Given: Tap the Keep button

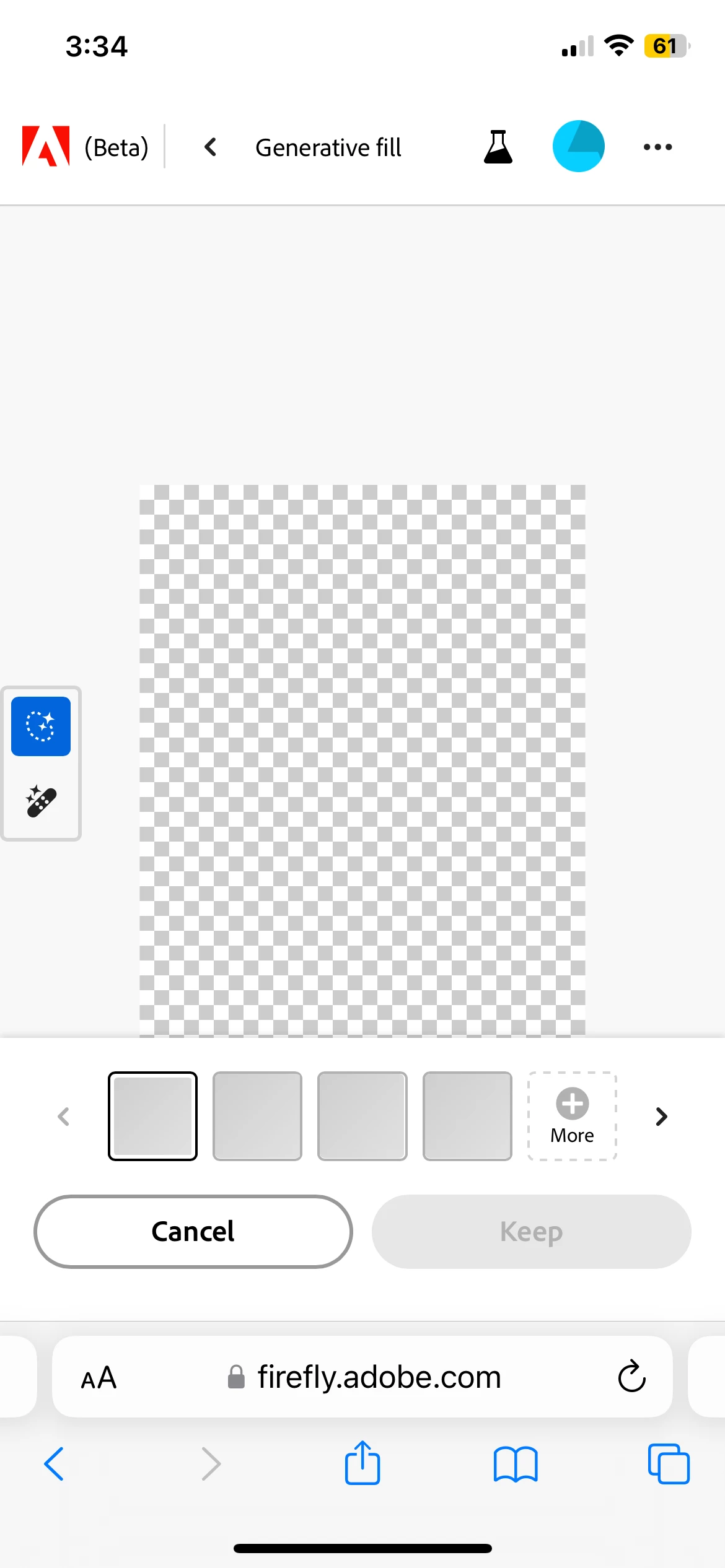Looking at the screenshot, I should coord(531,1231).
